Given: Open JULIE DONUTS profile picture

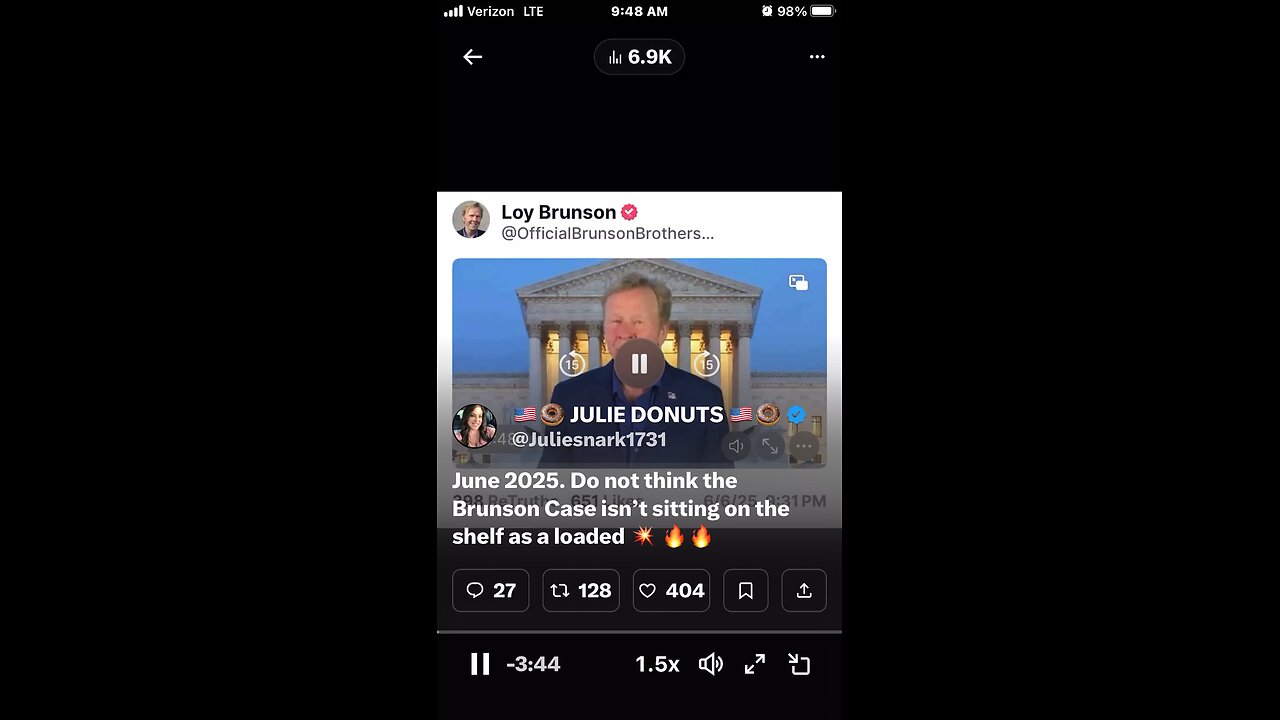Looking at the screenshot, I should [474, 426].
